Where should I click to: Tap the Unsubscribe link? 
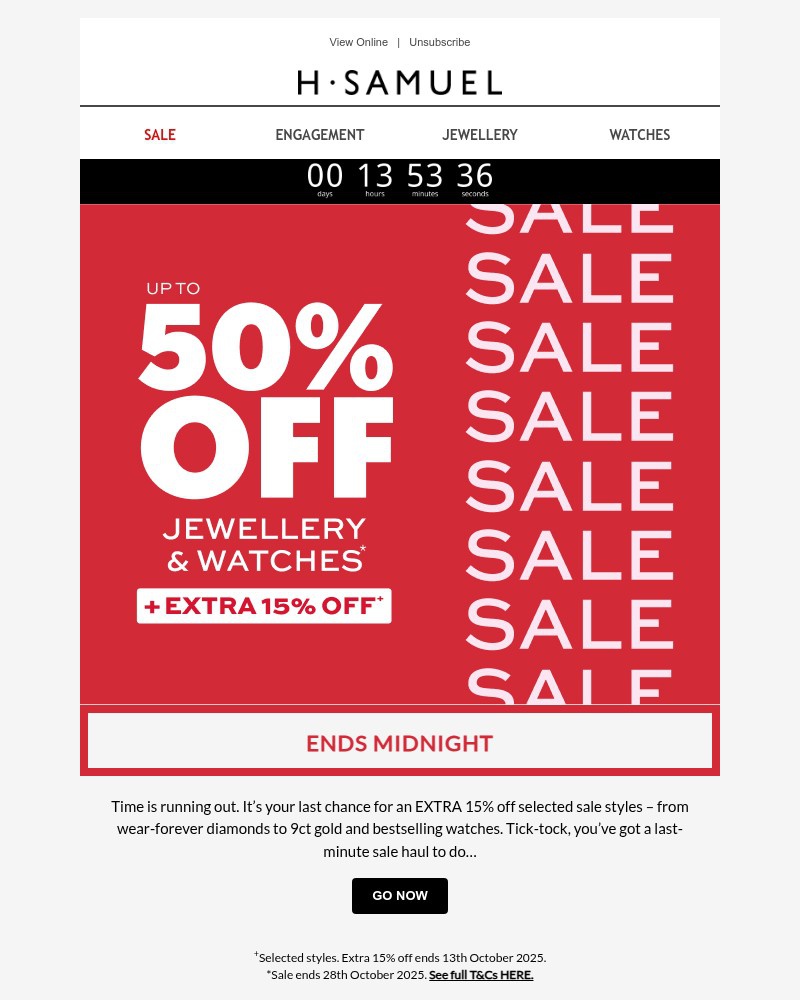tap(439, 42)
